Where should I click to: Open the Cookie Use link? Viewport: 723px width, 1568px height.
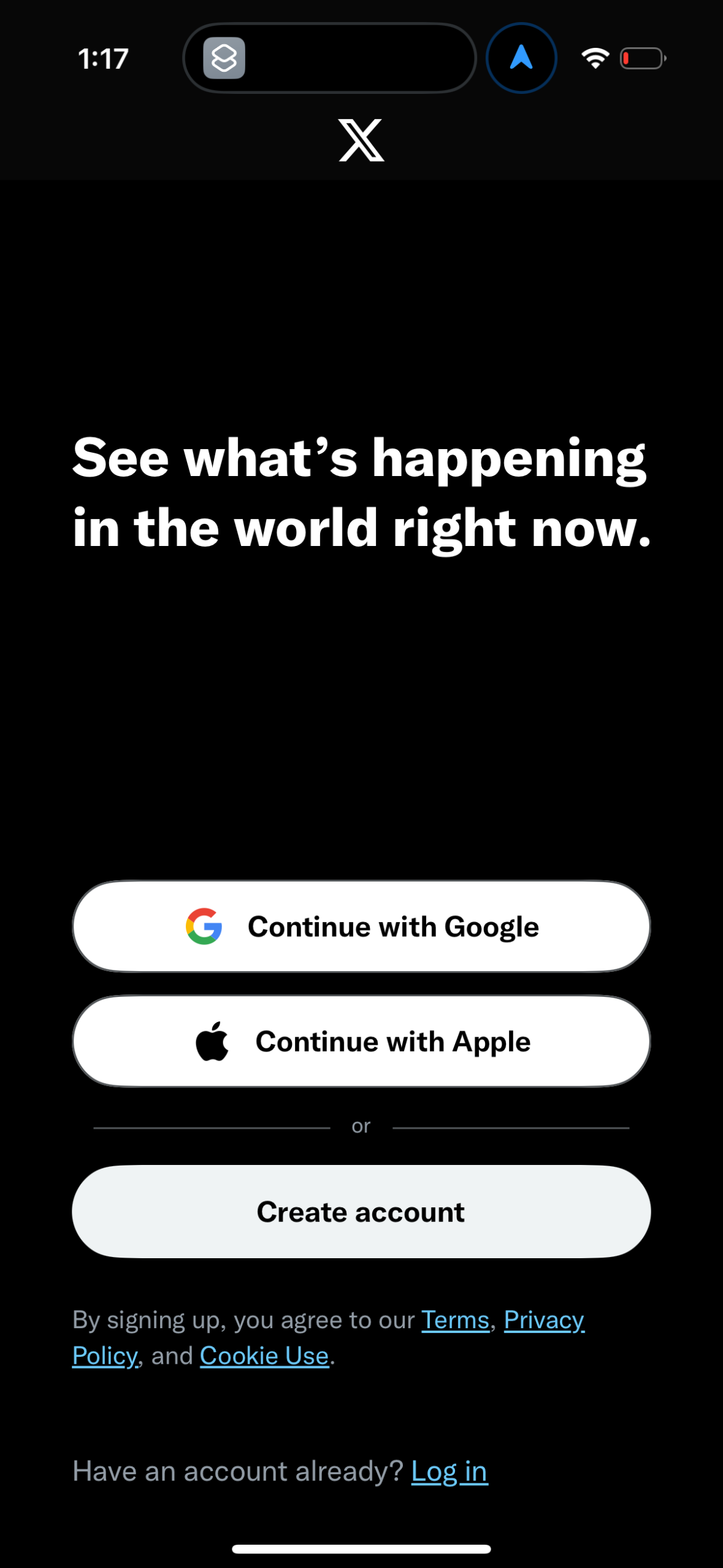click(264, 1356)
